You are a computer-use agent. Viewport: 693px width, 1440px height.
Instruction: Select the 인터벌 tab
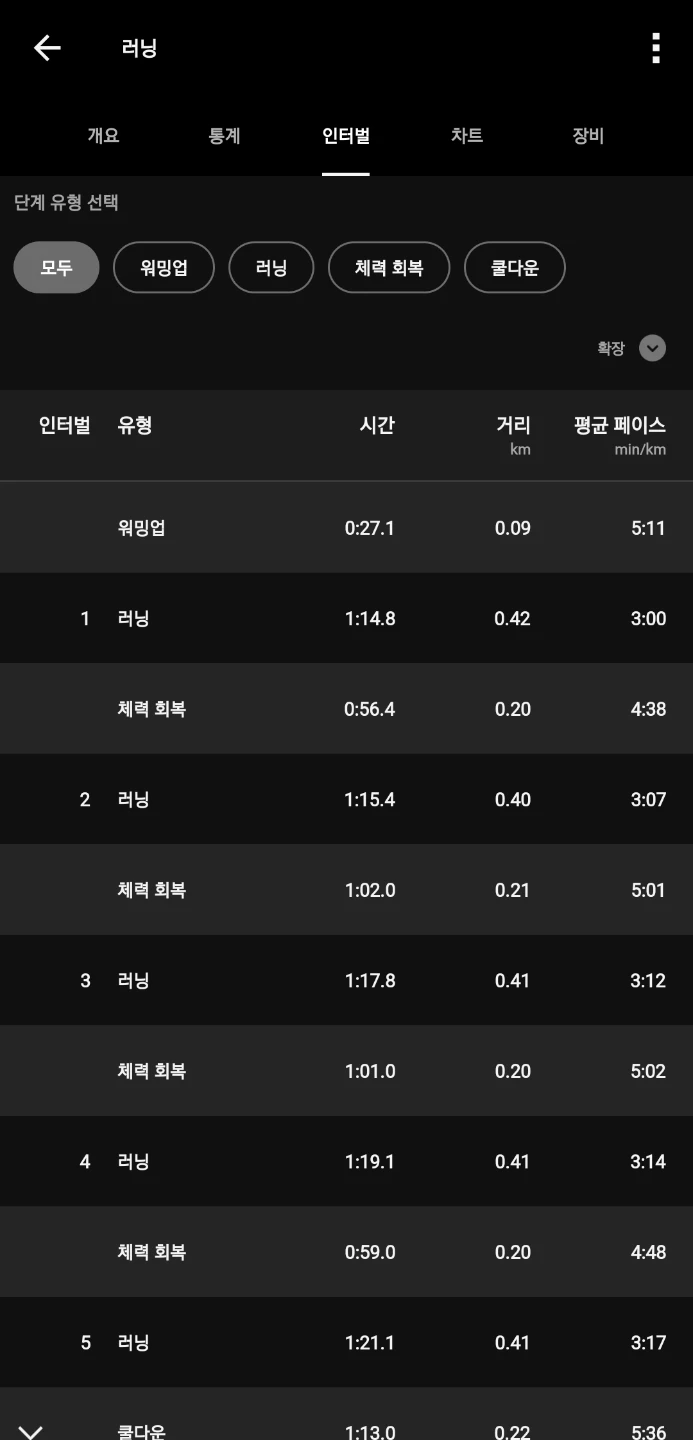coord(346,136)
